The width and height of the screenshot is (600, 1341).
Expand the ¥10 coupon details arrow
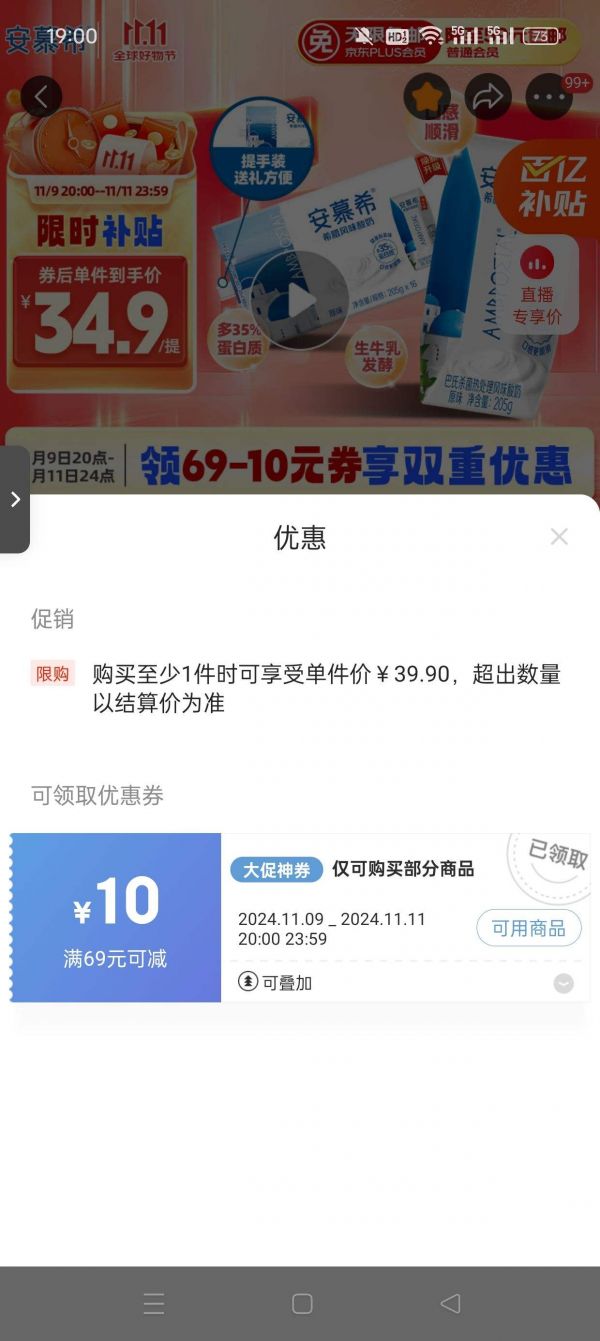(x=564, y=984)
